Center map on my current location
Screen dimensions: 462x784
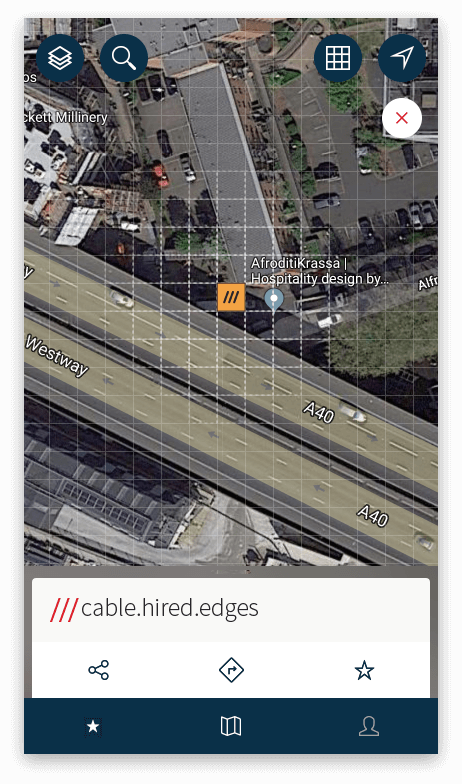click(402, 58)
